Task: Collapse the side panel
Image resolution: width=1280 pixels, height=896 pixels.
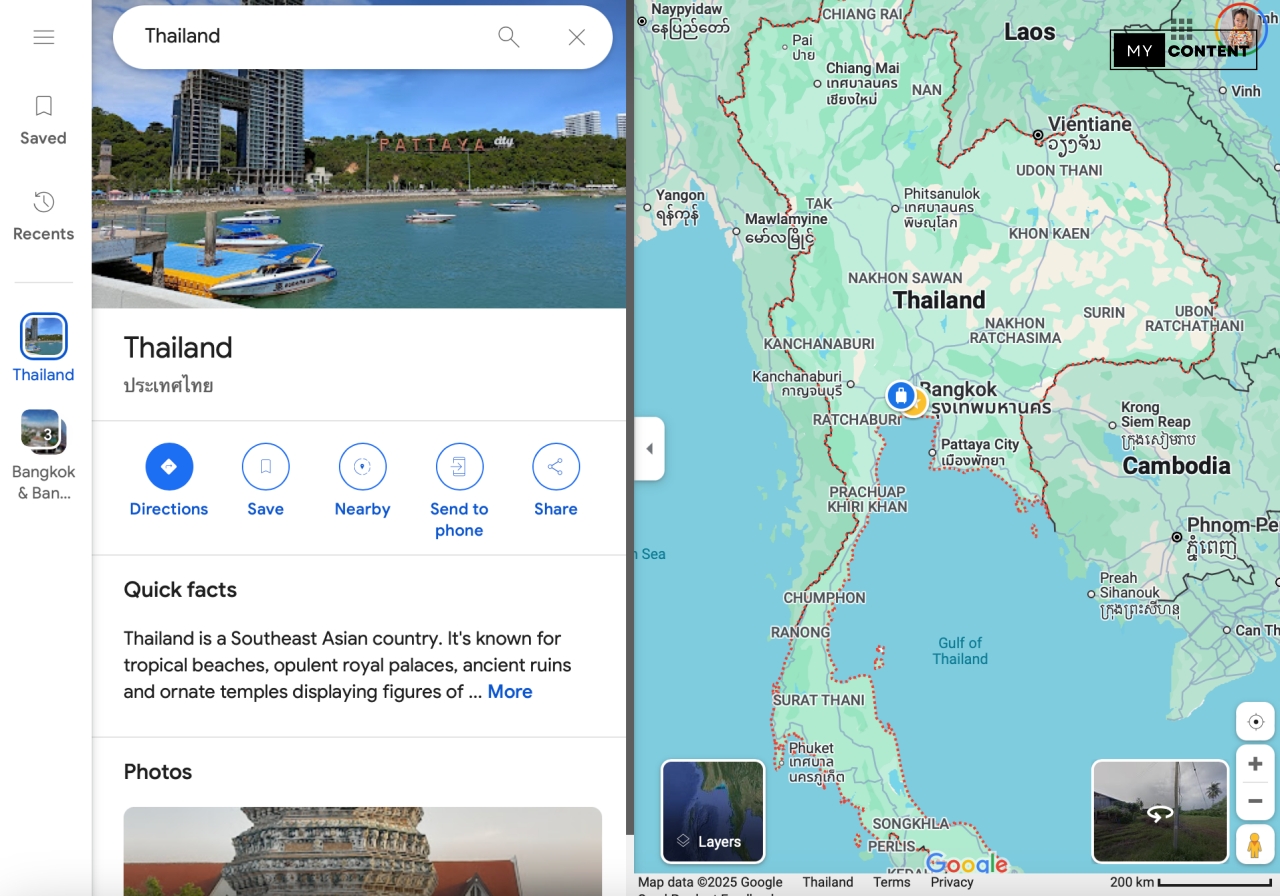Action: click(649, 448)
